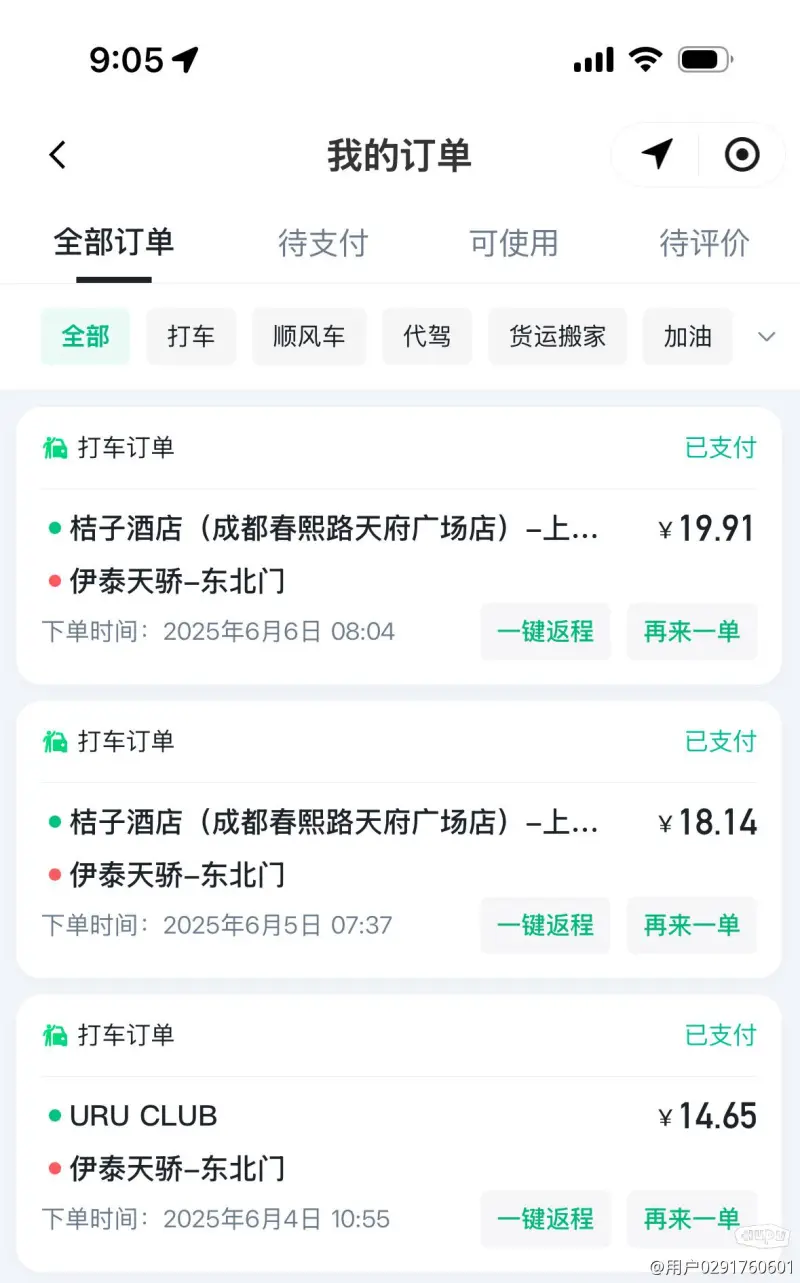800x1283 pixels.
Task: Tap the location arrow icon in header
Action: tap(657, 154)
